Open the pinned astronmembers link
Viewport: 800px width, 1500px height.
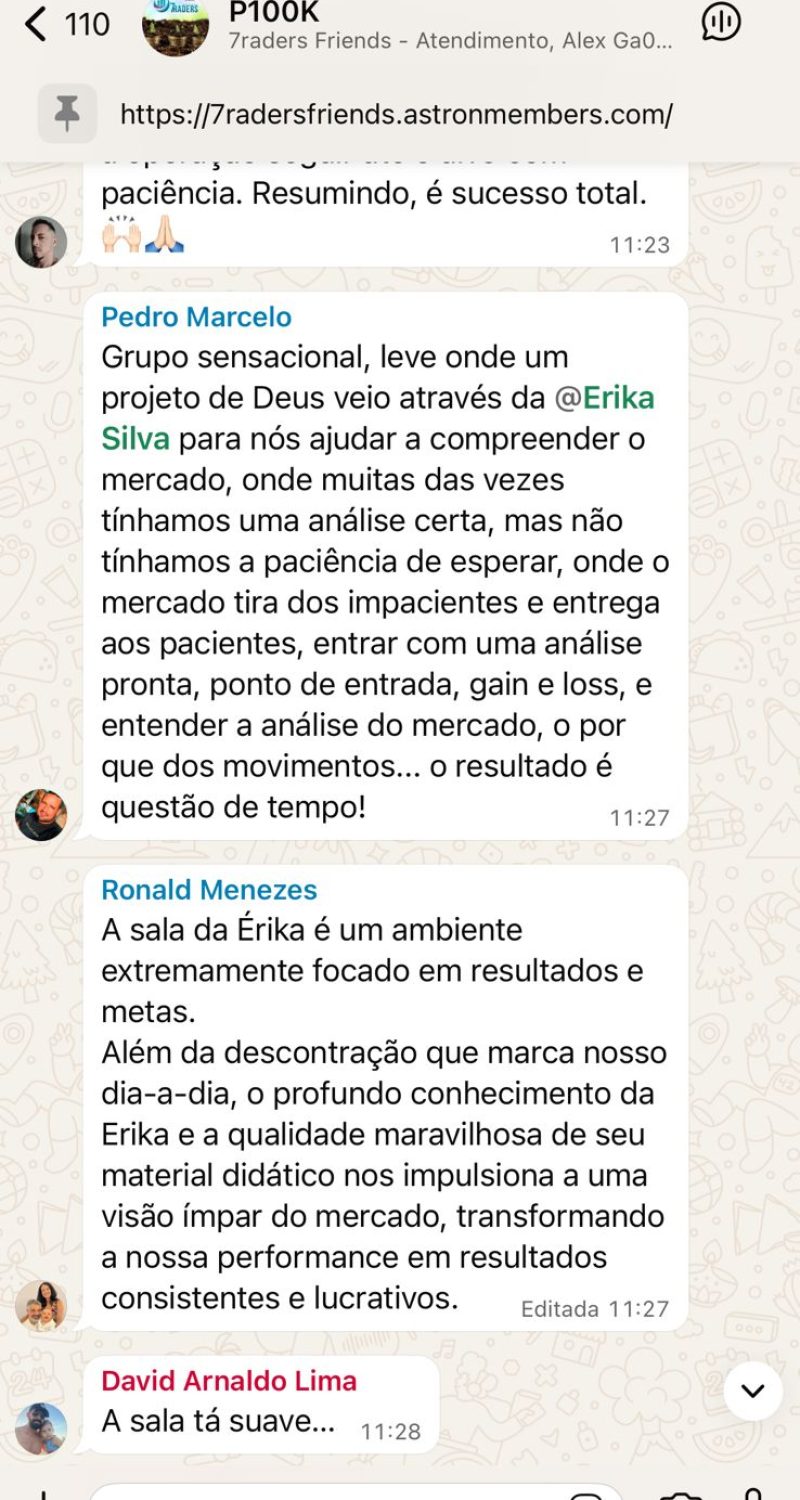click(396, 114)
